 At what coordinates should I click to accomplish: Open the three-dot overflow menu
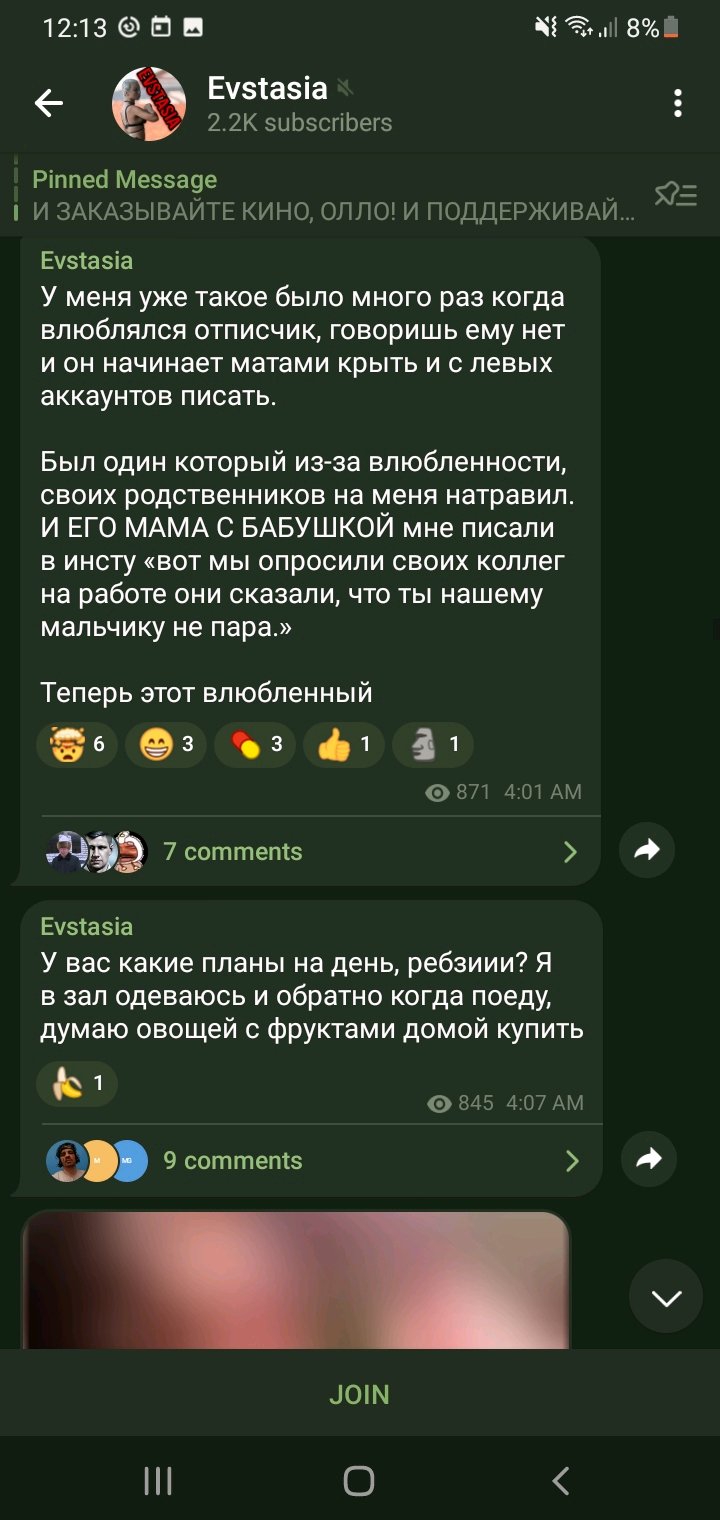point(678,103)
